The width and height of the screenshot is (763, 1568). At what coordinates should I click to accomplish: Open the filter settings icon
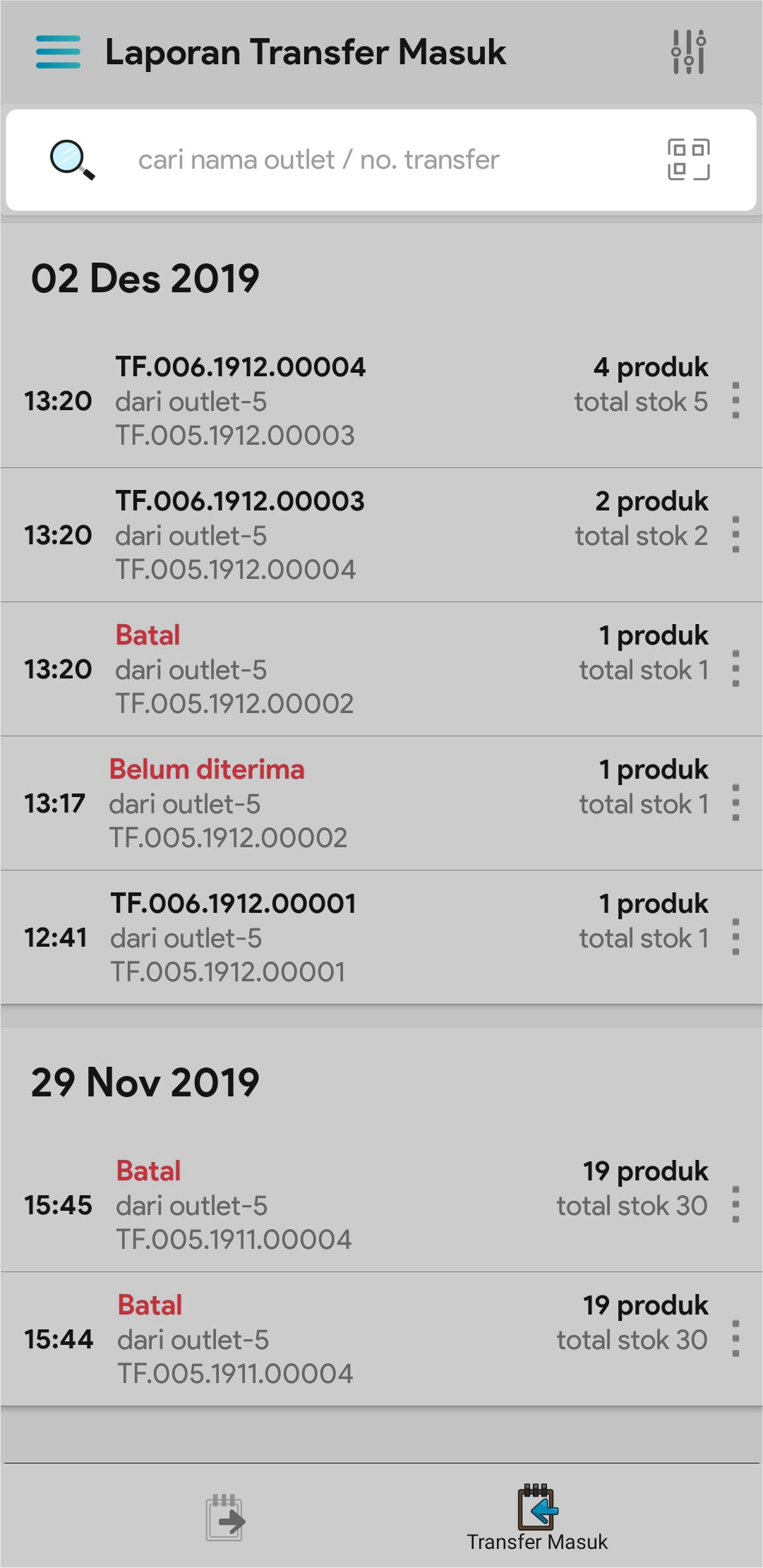click(x=688, y=52)
